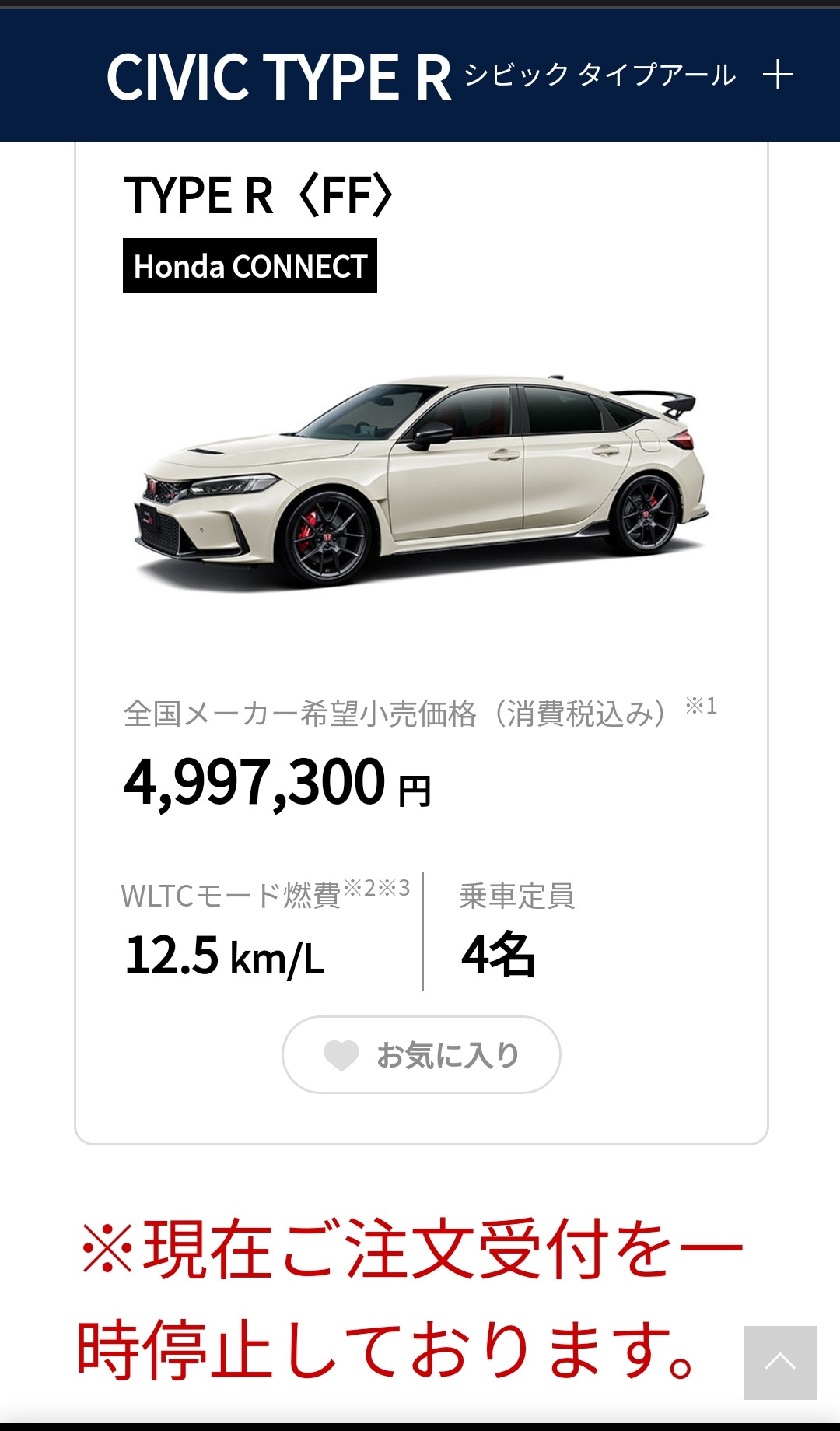This screenshot has height=1431, width=840.
Task: Expand the CIVIC TYPE R menu plus icon
Action: (777, 75)
